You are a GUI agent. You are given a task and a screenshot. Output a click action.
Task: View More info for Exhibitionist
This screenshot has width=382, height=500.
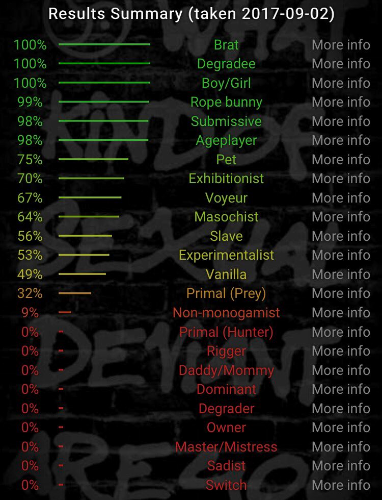pos(341,179)
